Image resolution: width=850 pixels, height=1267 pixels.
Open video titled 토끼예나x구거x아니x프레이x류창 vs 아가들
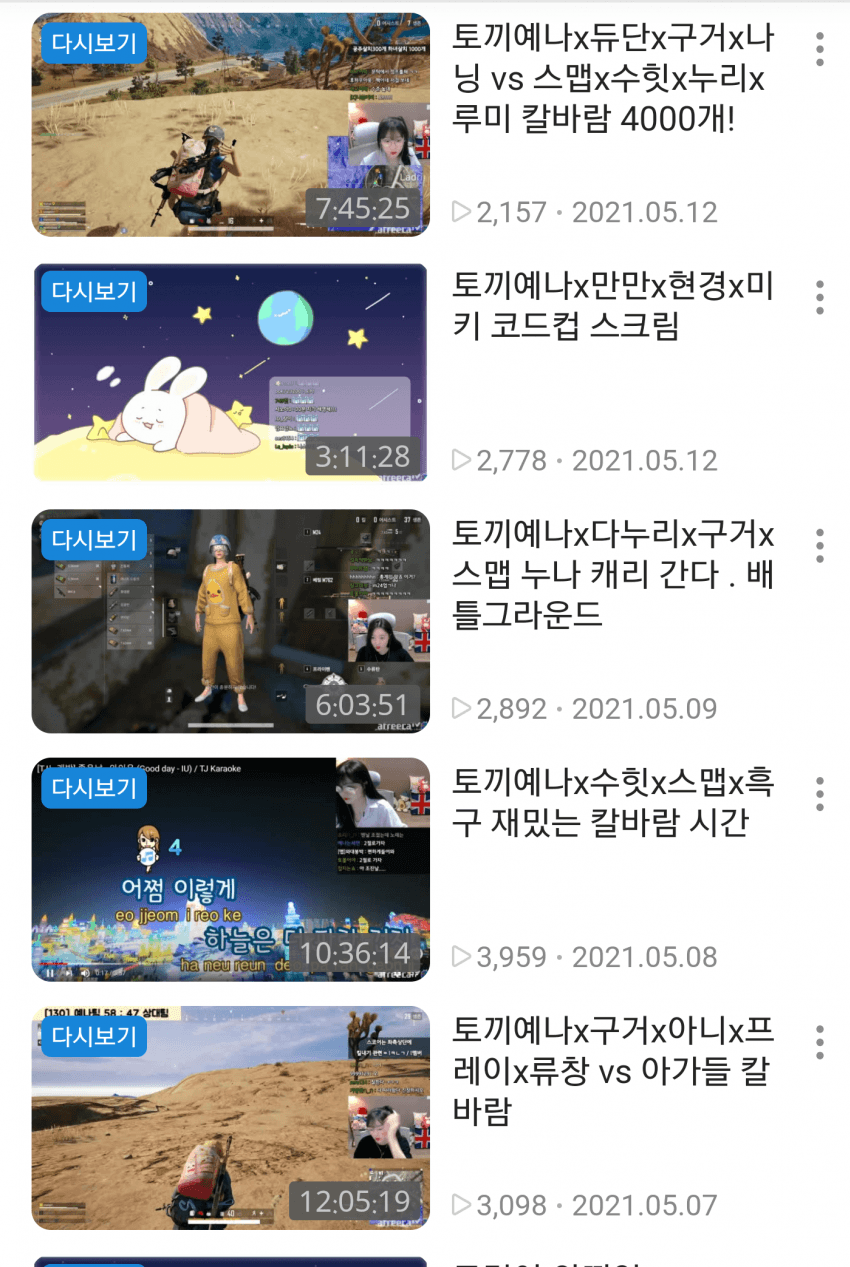(612, 1070)
